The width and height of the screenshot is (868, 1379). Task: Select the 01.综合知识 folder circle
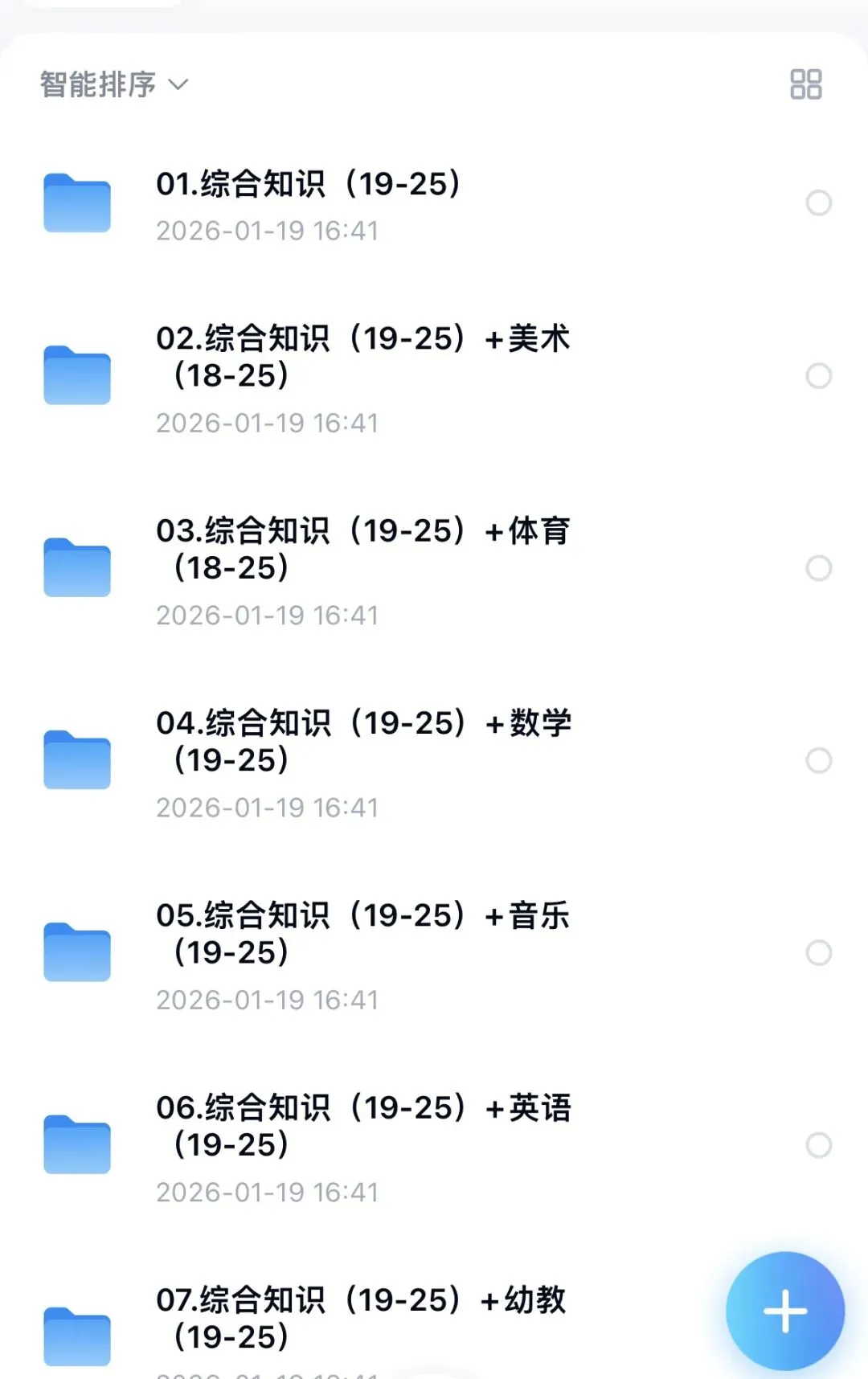(818, 203)
